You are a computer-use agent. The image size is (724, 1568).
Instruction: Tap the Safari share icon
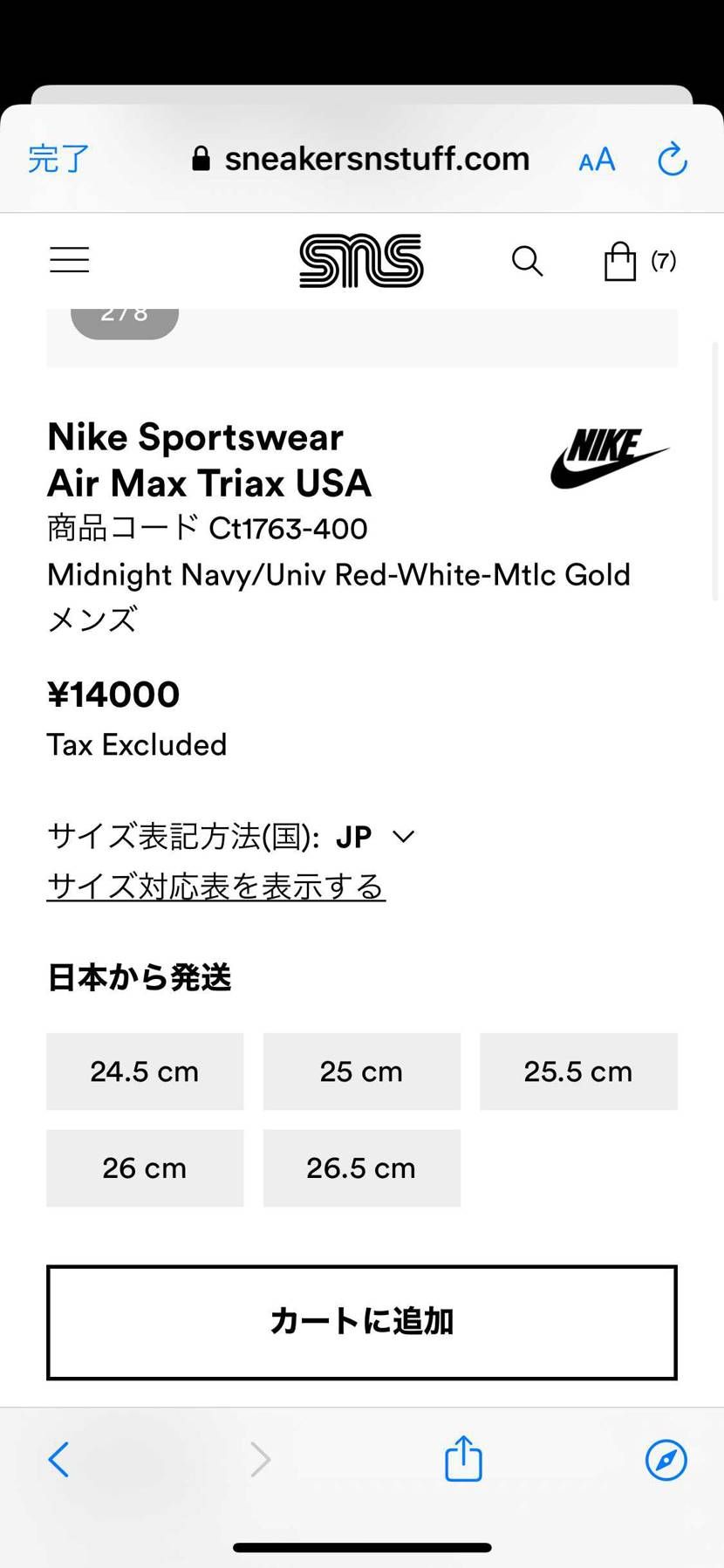click(462, 1458)
